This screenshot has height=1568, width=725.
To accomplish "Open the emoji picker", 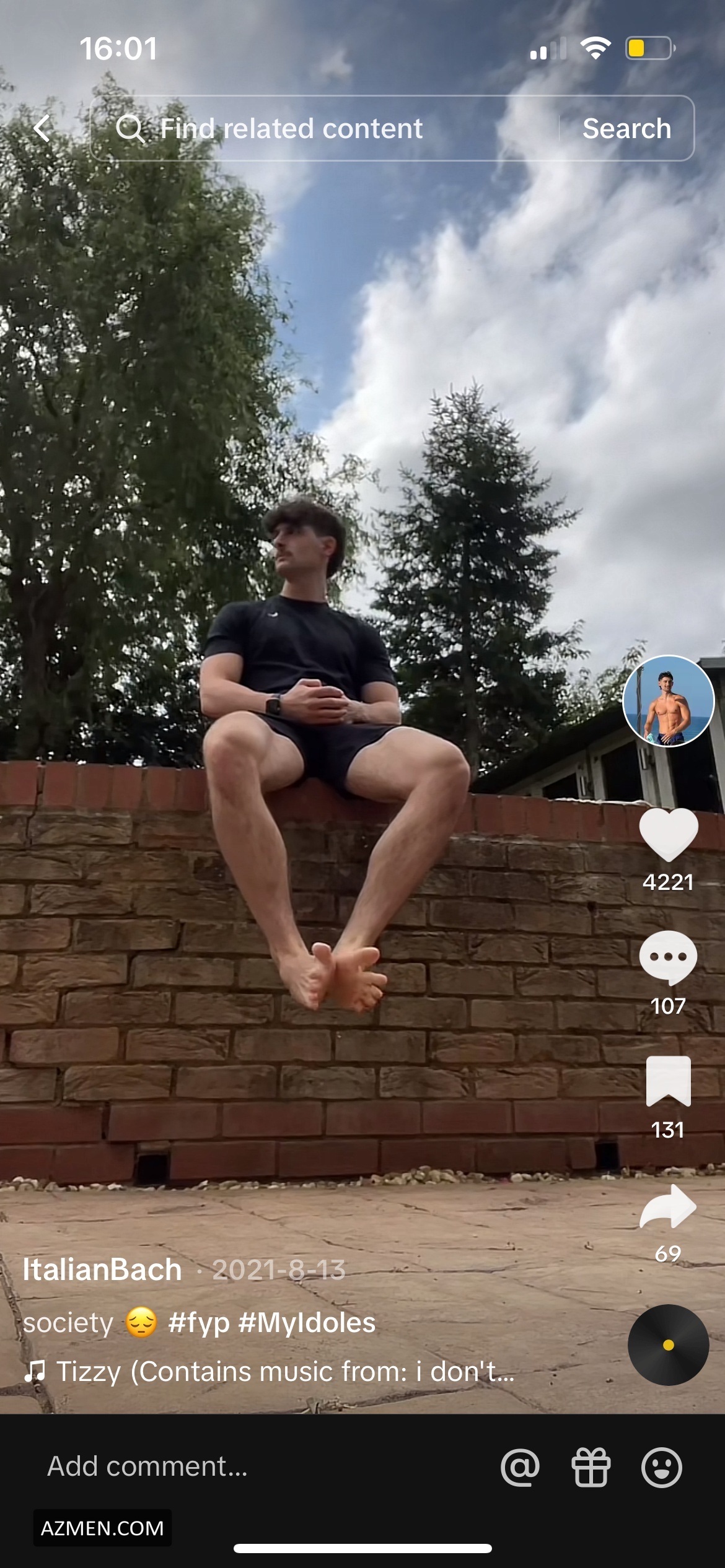I will click(661, 1467).
